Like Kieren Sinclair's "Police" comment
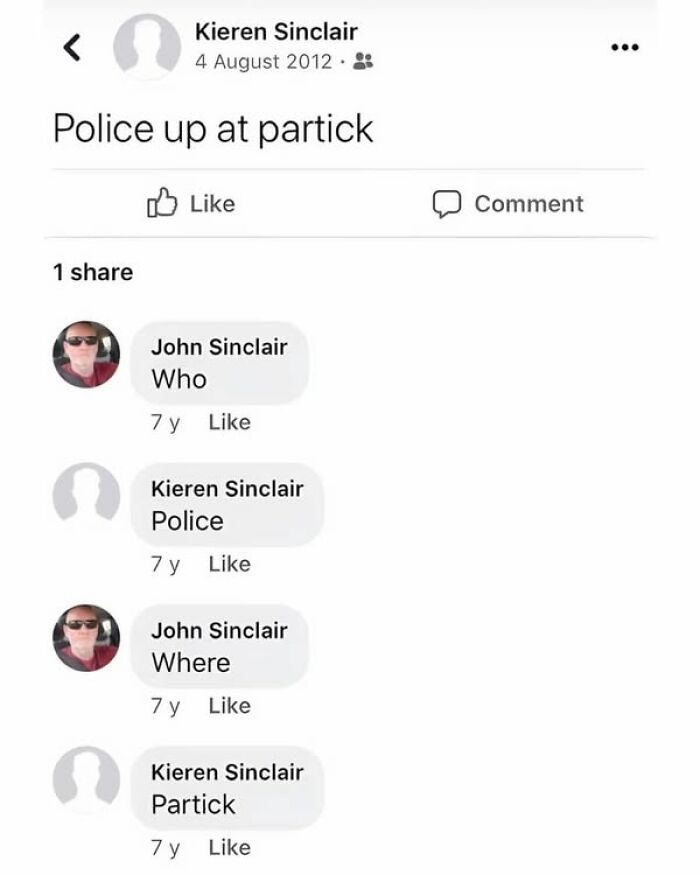 (x=229, y=564)
